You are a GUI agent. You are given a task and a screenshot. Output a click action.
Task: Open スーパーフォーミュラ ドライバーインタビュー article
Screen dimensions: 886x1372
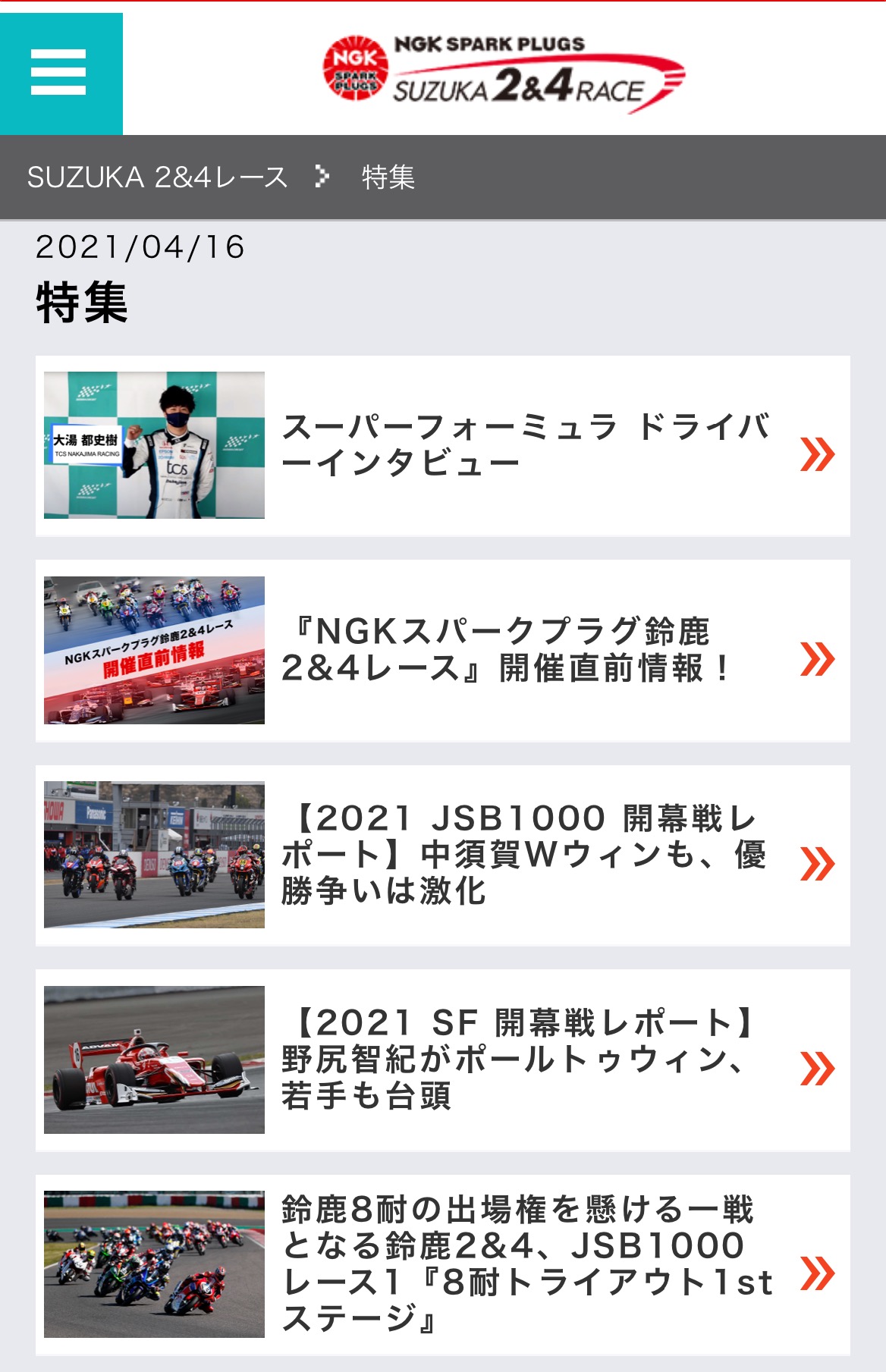point(442,446)
